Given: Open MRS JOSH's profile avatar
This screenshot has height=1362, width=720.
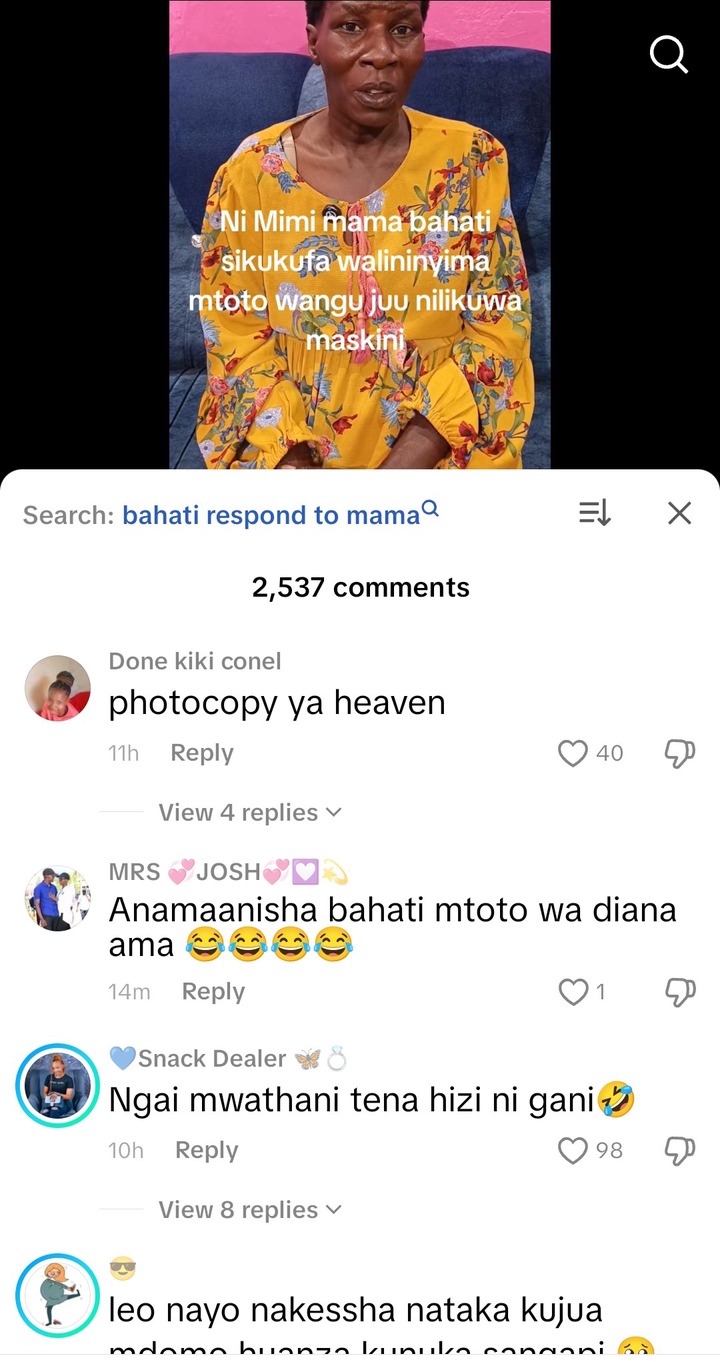Looking at the screenshot, I should [x=58, y=898].
